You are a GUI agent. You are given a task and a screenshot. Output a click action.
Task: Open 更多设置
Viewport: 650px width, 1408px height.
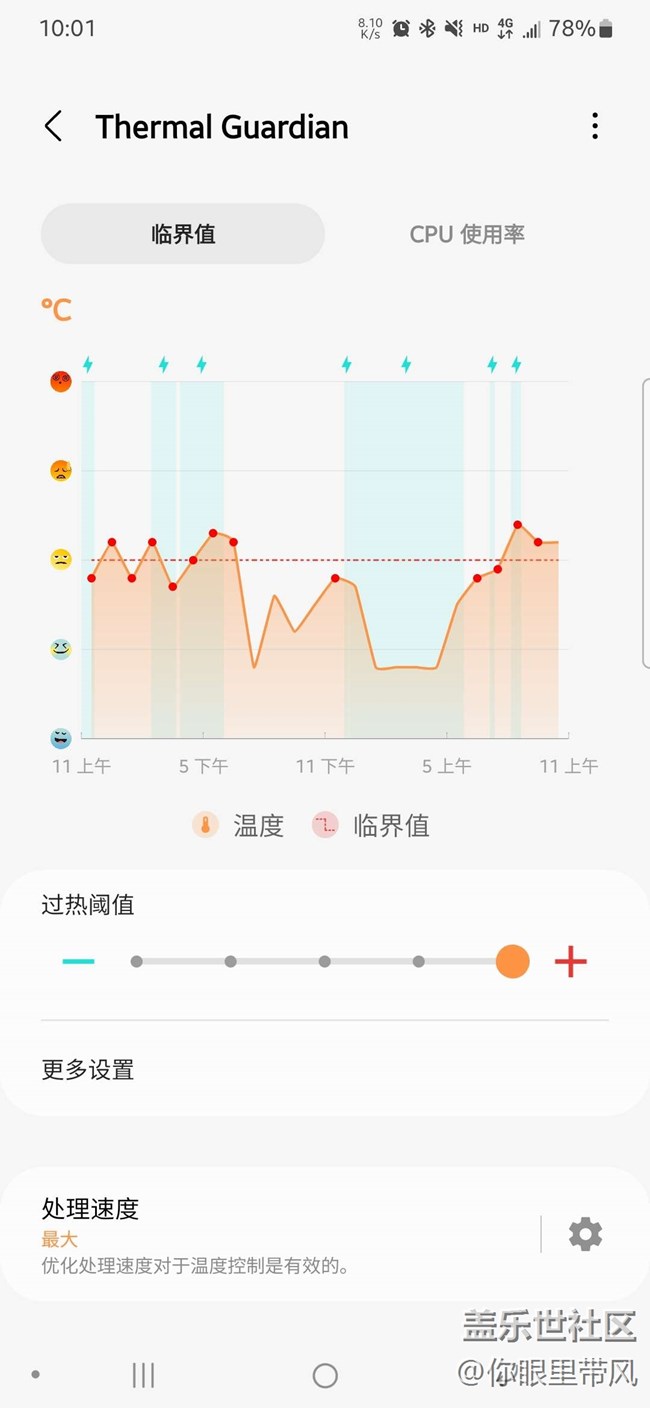(x=88, y=1070)
